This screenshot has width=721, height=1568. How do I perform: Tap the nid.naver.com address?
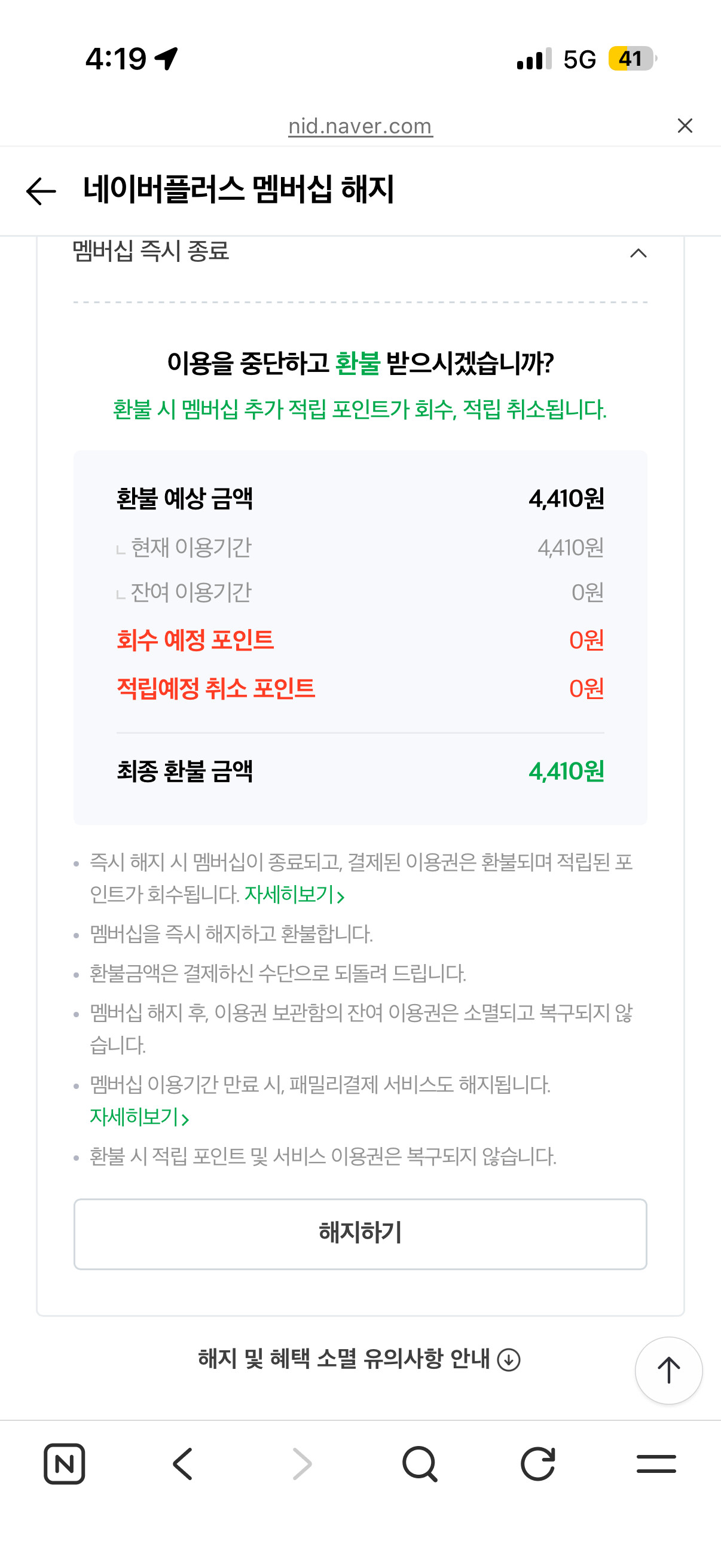pyautogui.click(x=360, y=126)
